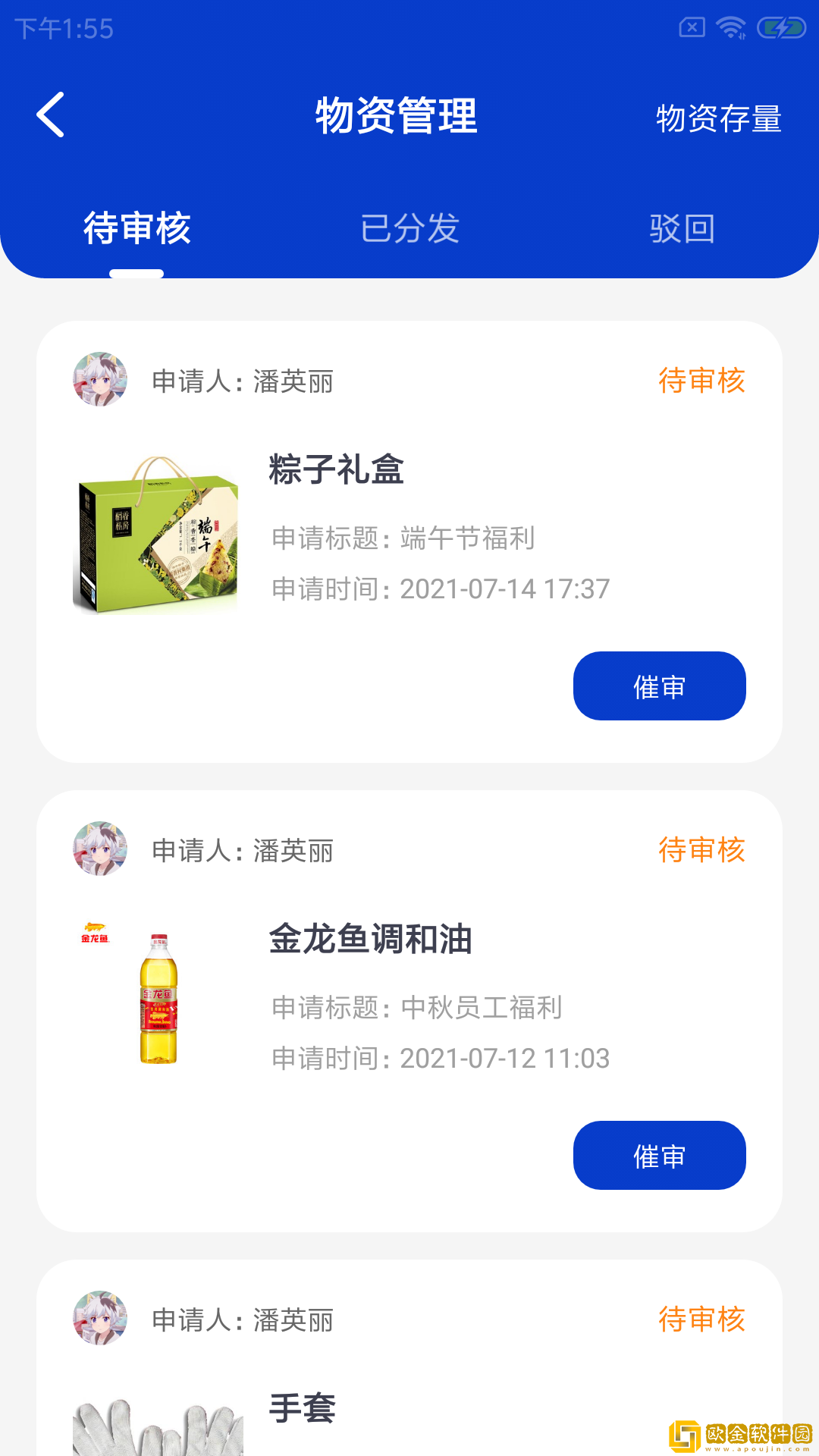Select the 待审核 tab
The image size is (819, 1456).
point(136,228)
